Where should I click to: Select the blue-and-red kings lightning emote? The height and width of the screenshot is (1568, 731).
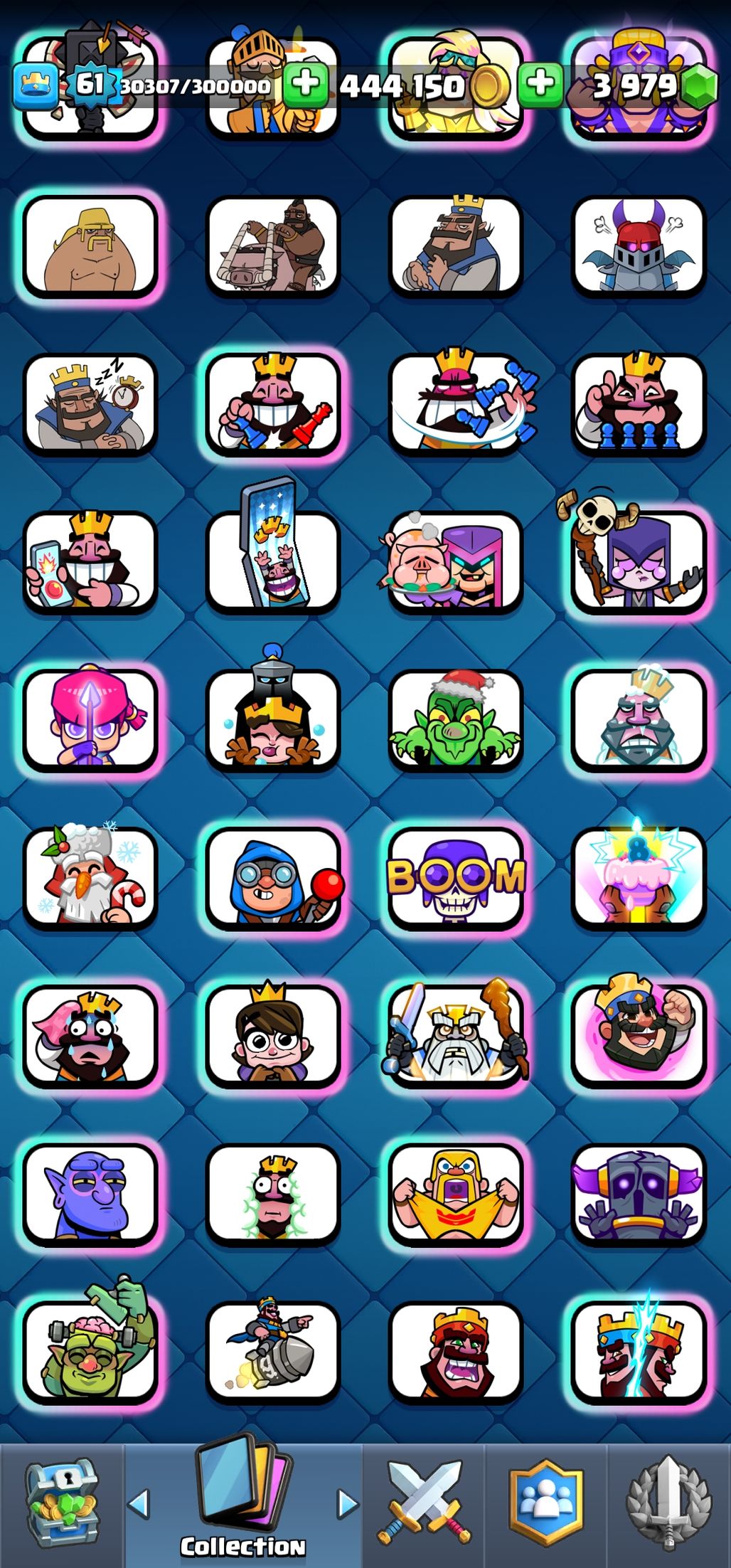639,1352
